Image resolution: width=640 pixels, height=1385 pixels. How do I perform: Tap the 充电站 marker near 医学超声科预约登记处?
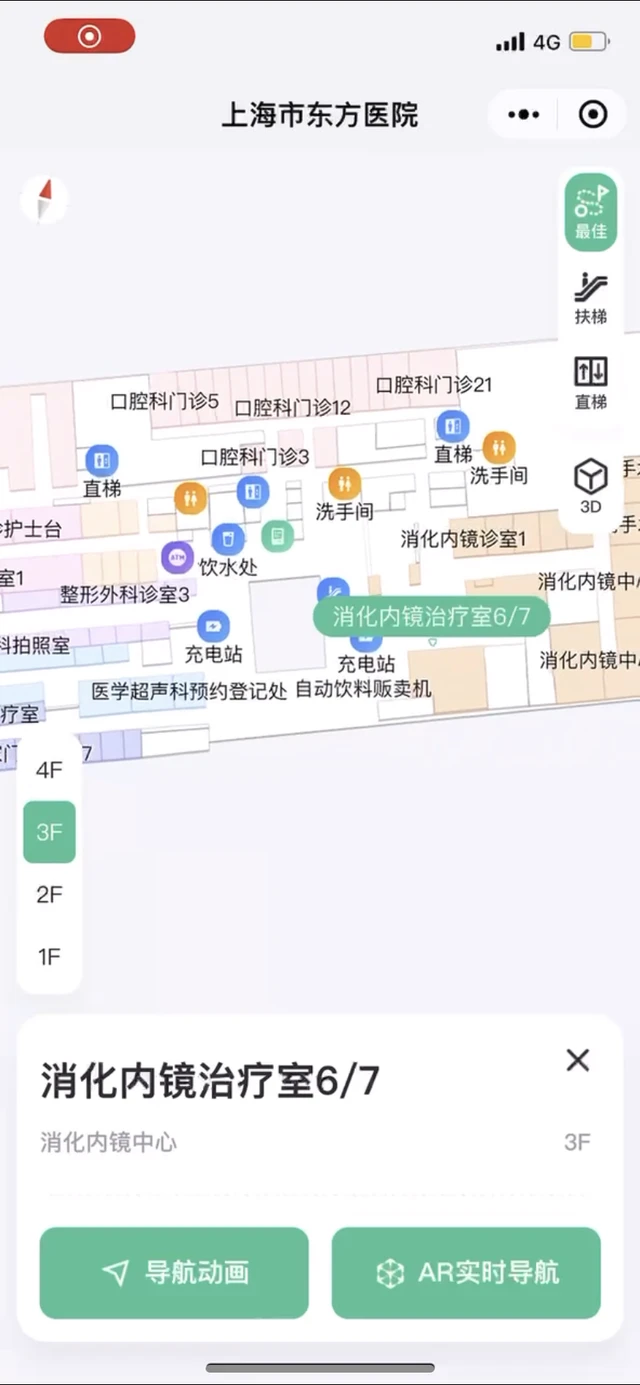click(x=213, y=627)
